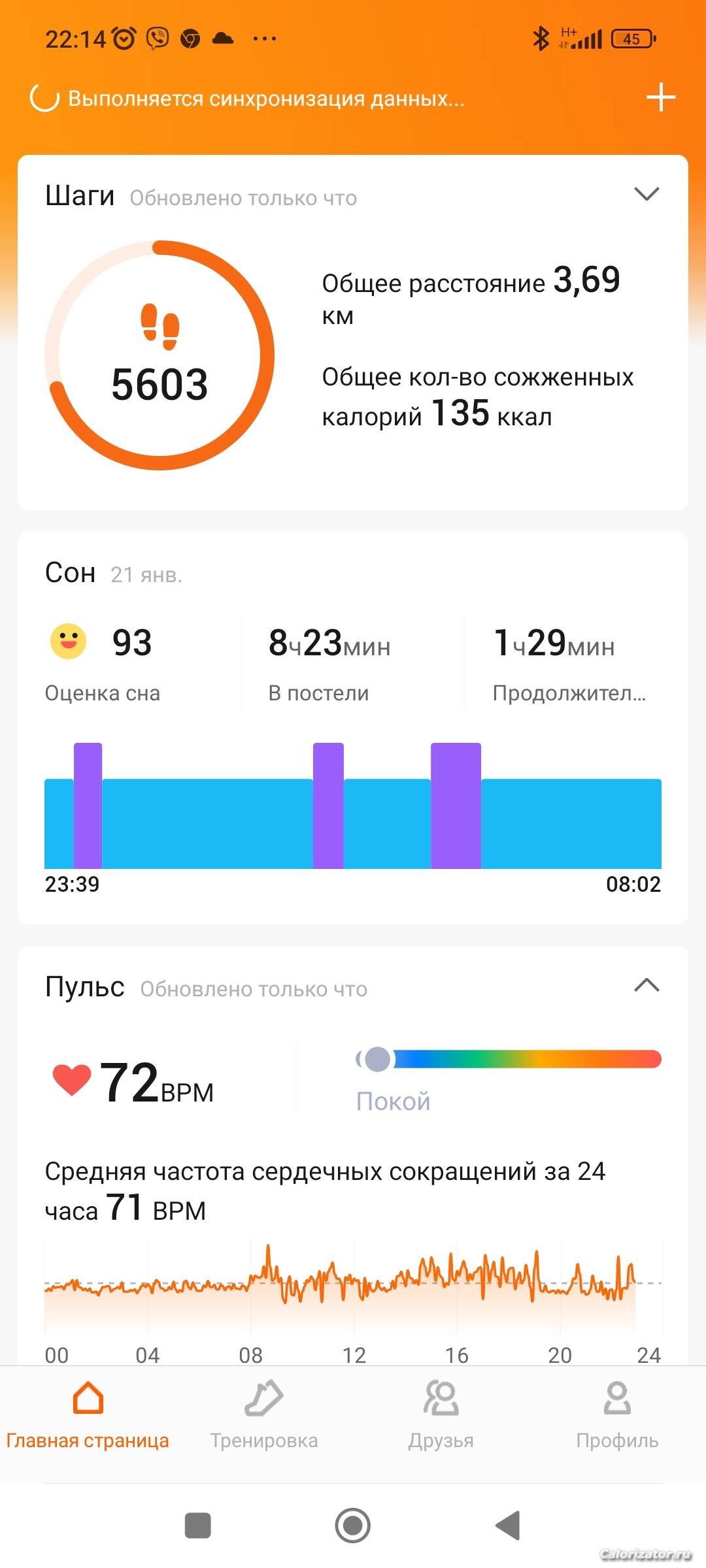Screen dimensions: 706x1568
Task: Switch to the Профиль tab
Action: [x=617, y=1418]
